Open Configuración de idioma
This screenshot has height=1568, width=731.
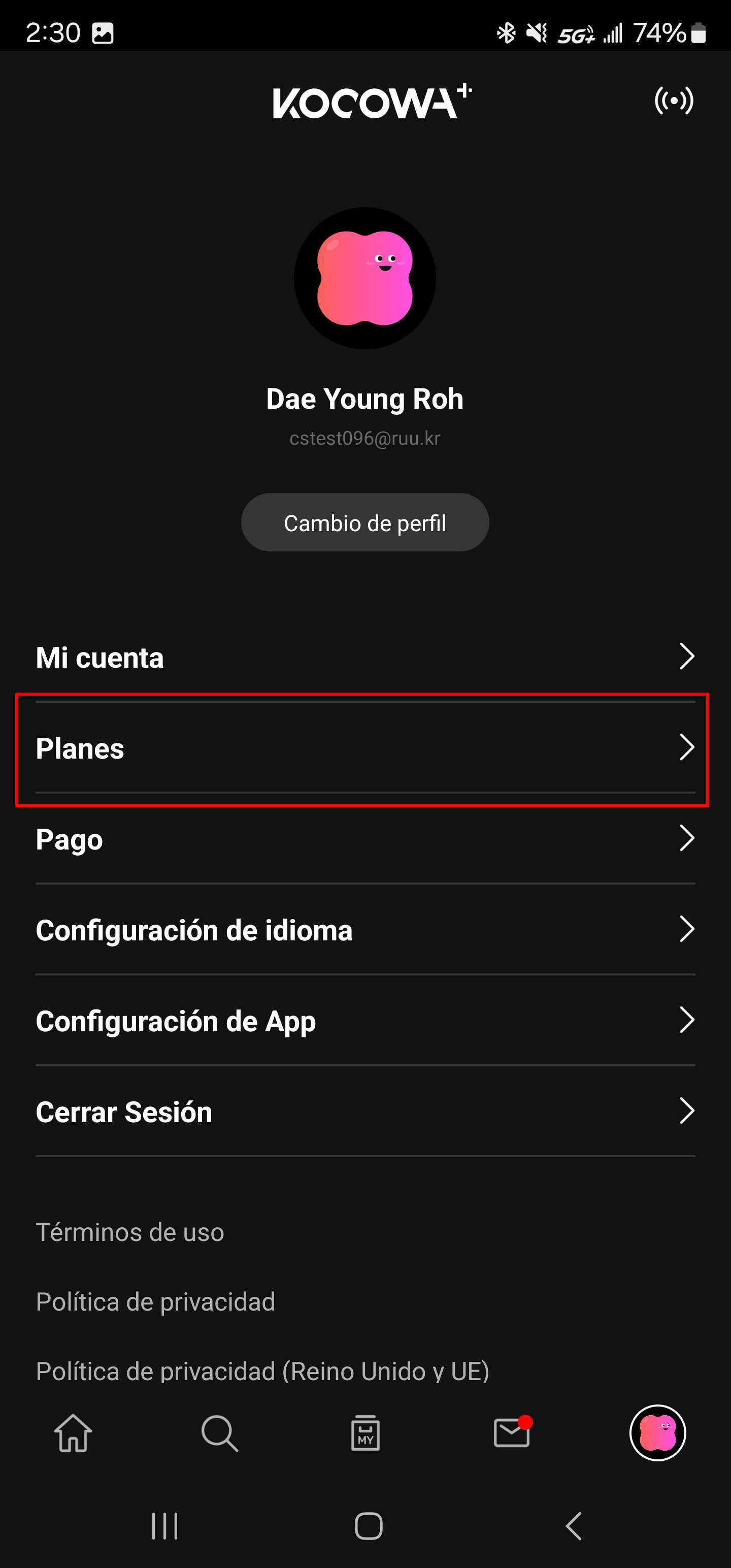pos(365,930)
